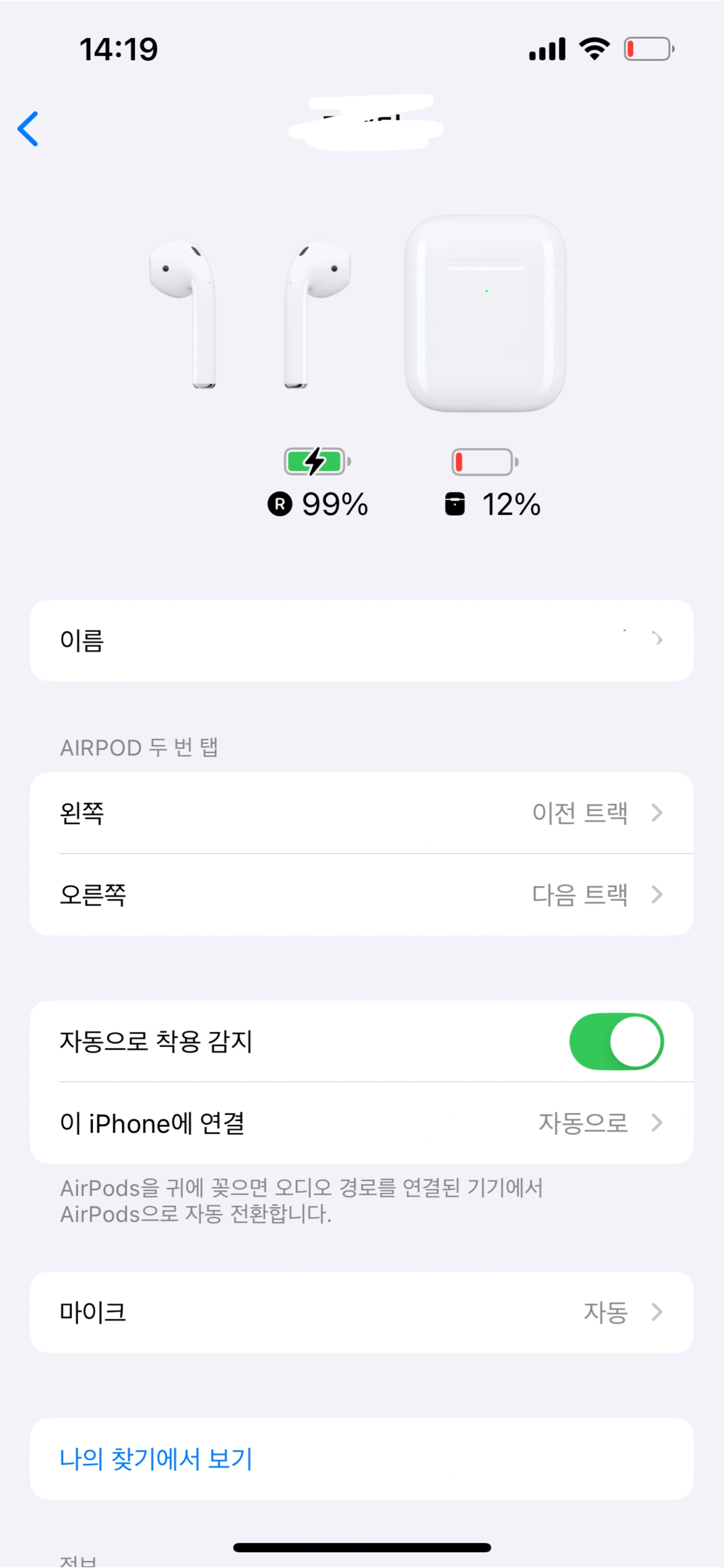724x1568 pixels.
Task: Go back using the blue arrow
Action: coord(28,128)
